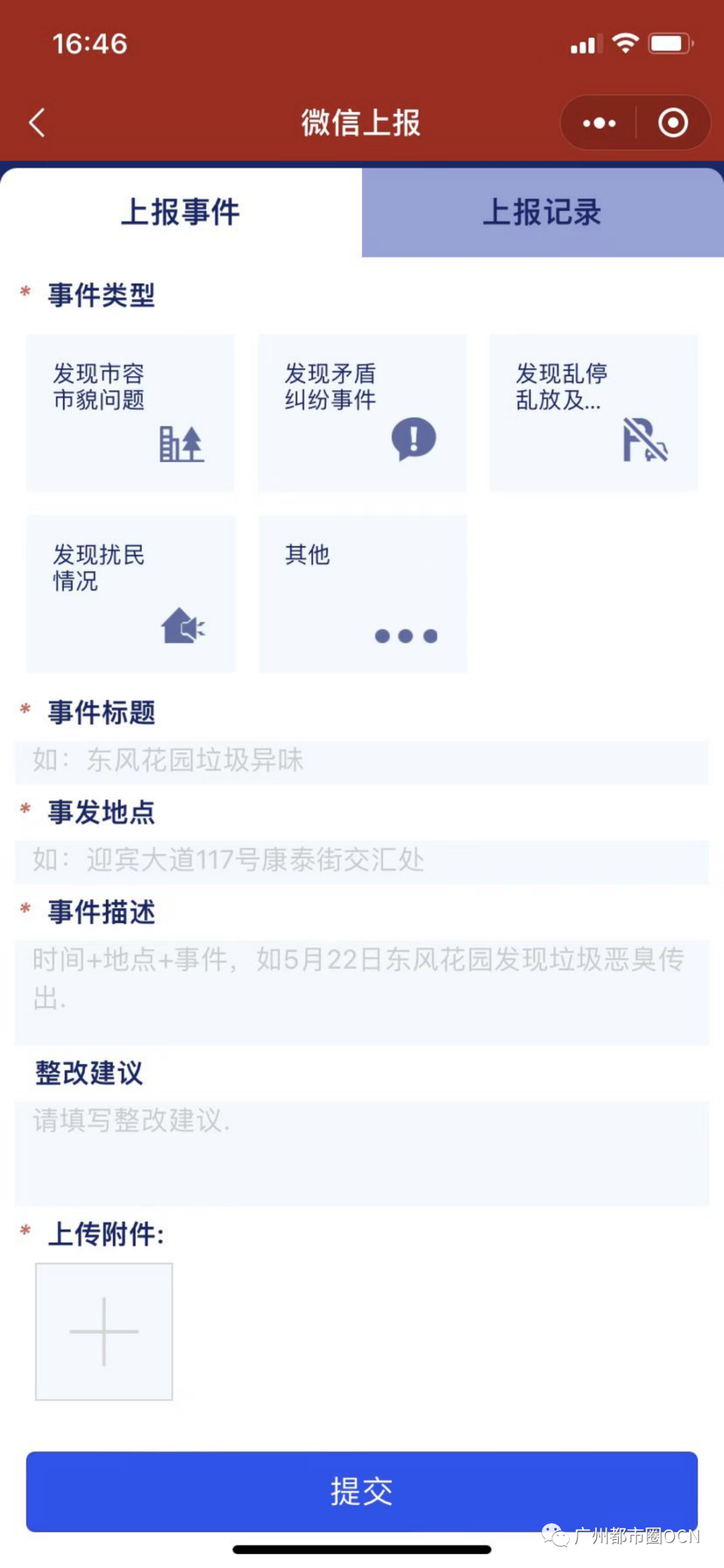Pick the 发现乱停乱放及... event type
724x1568 pixels.
pyautogui.click(x=593, y=412)
